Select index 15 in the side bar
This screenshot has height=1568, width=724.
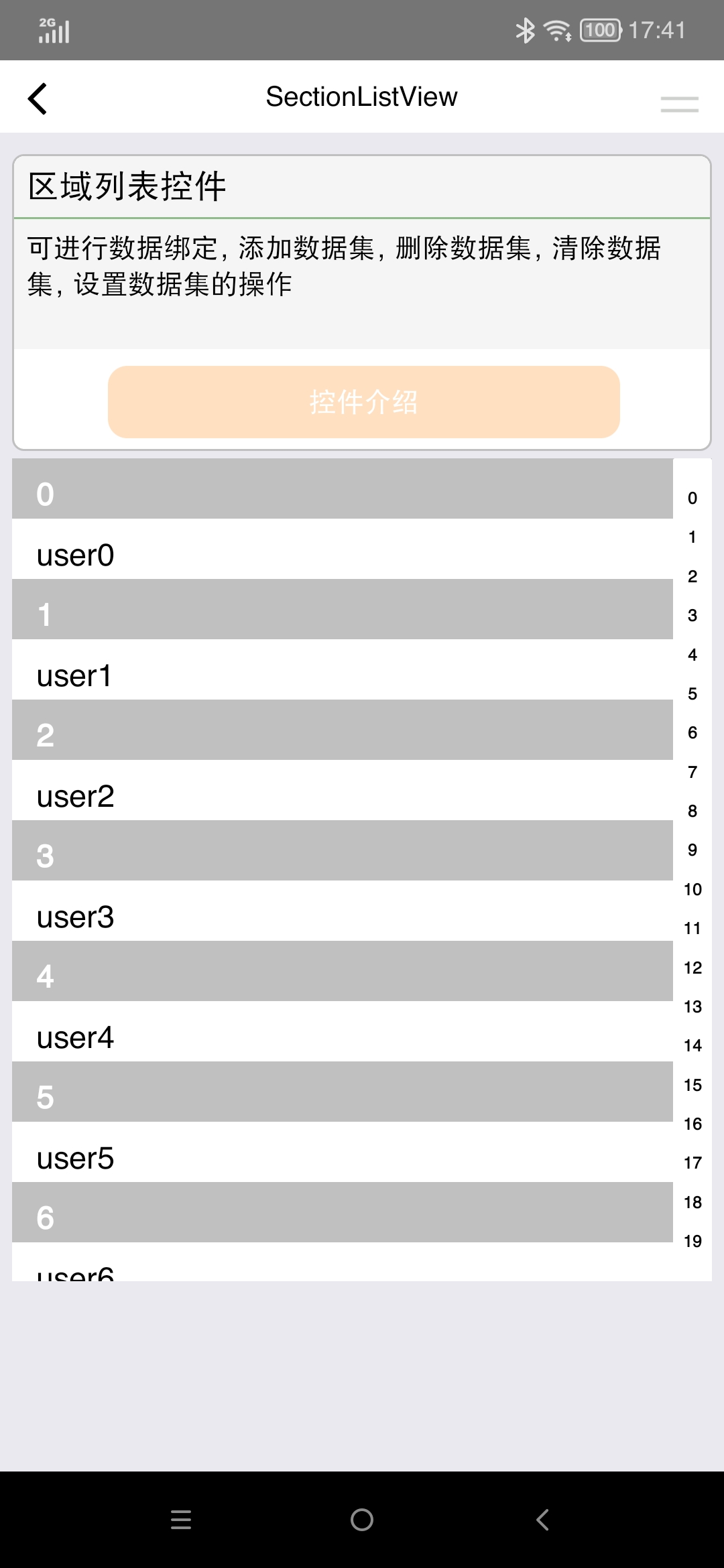(x=692, y=1085)
